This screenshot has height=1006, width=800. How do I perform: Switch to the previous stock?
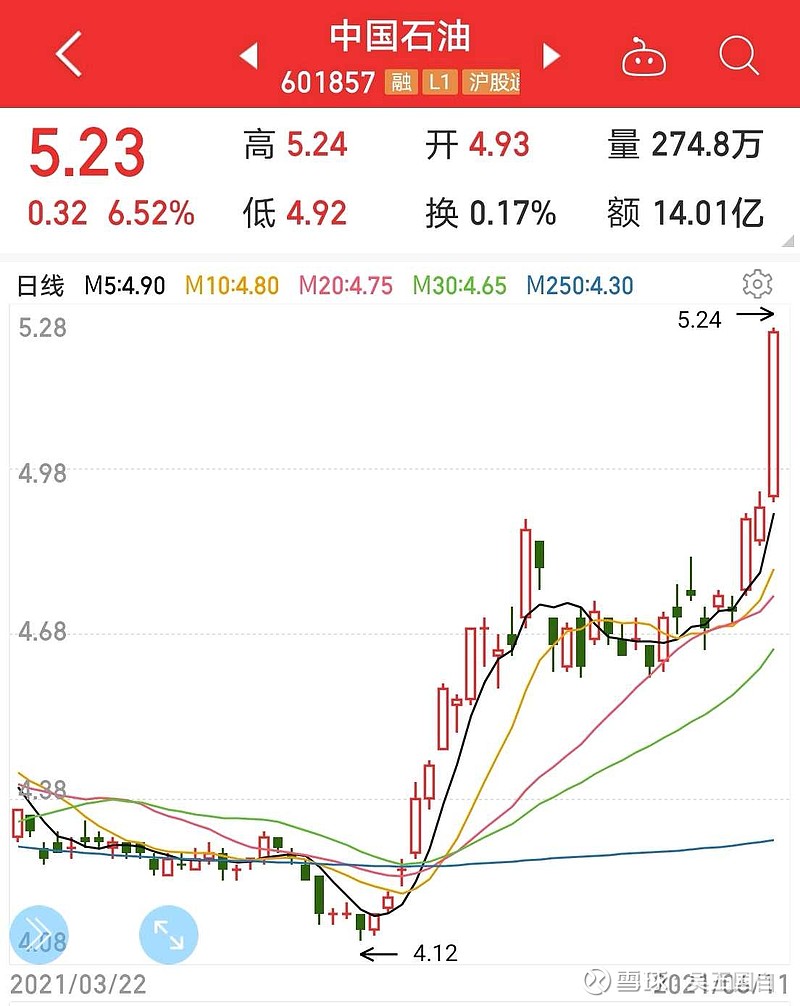click(249, 56)
